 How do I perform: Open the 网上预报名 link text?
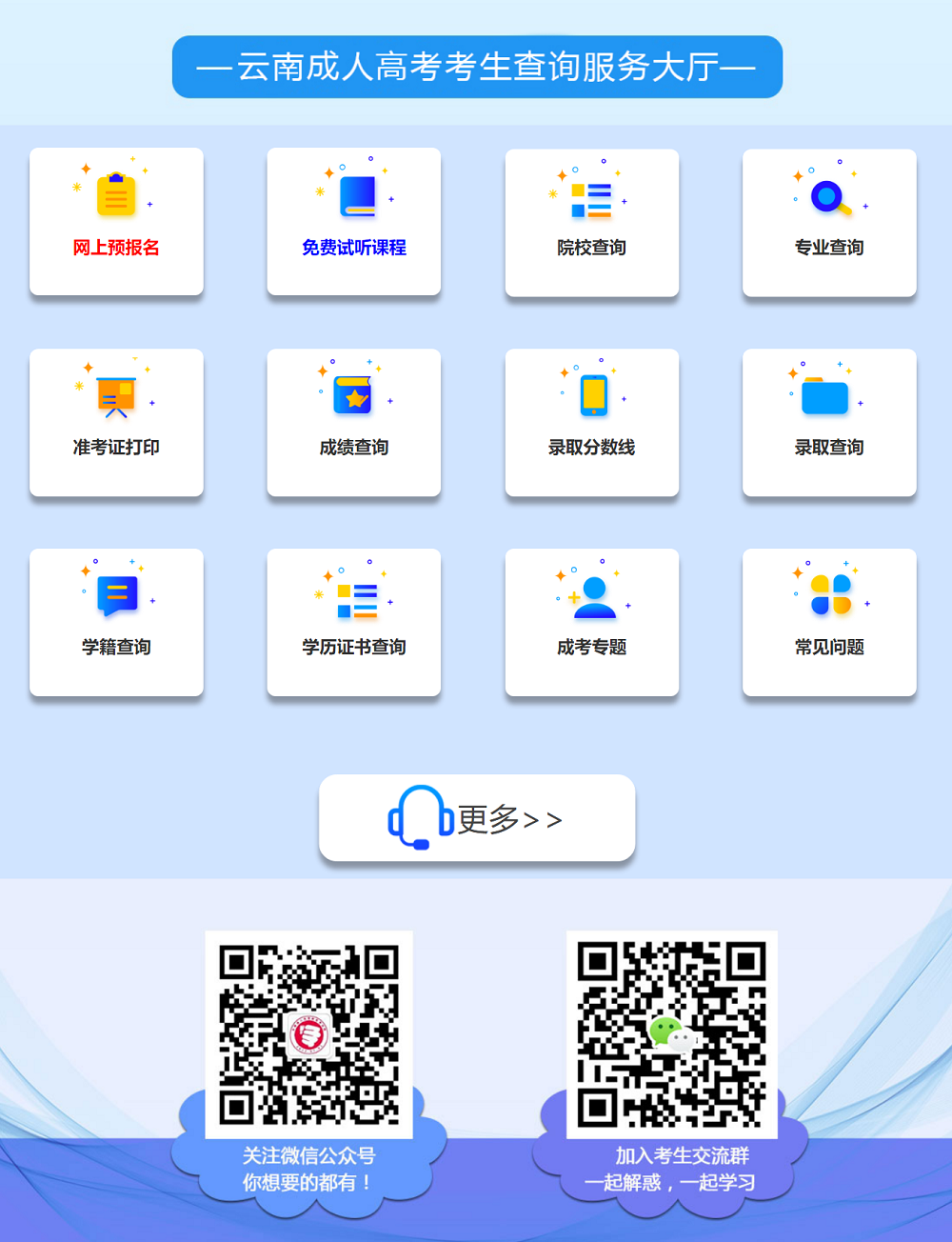pyautogui.click(x=116, y=249)
